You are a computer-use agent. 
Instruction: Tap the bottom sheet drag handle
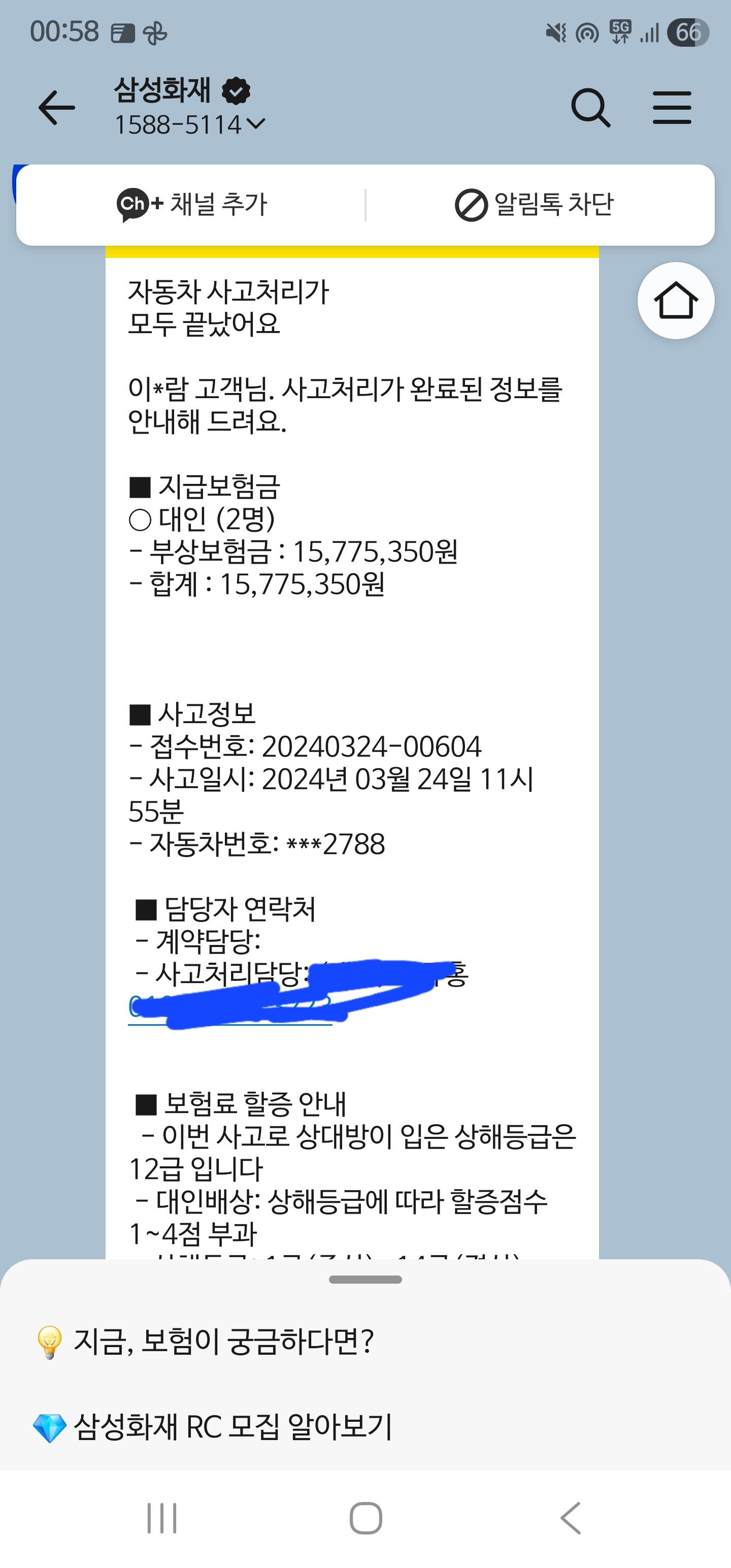pos(365,1280)
